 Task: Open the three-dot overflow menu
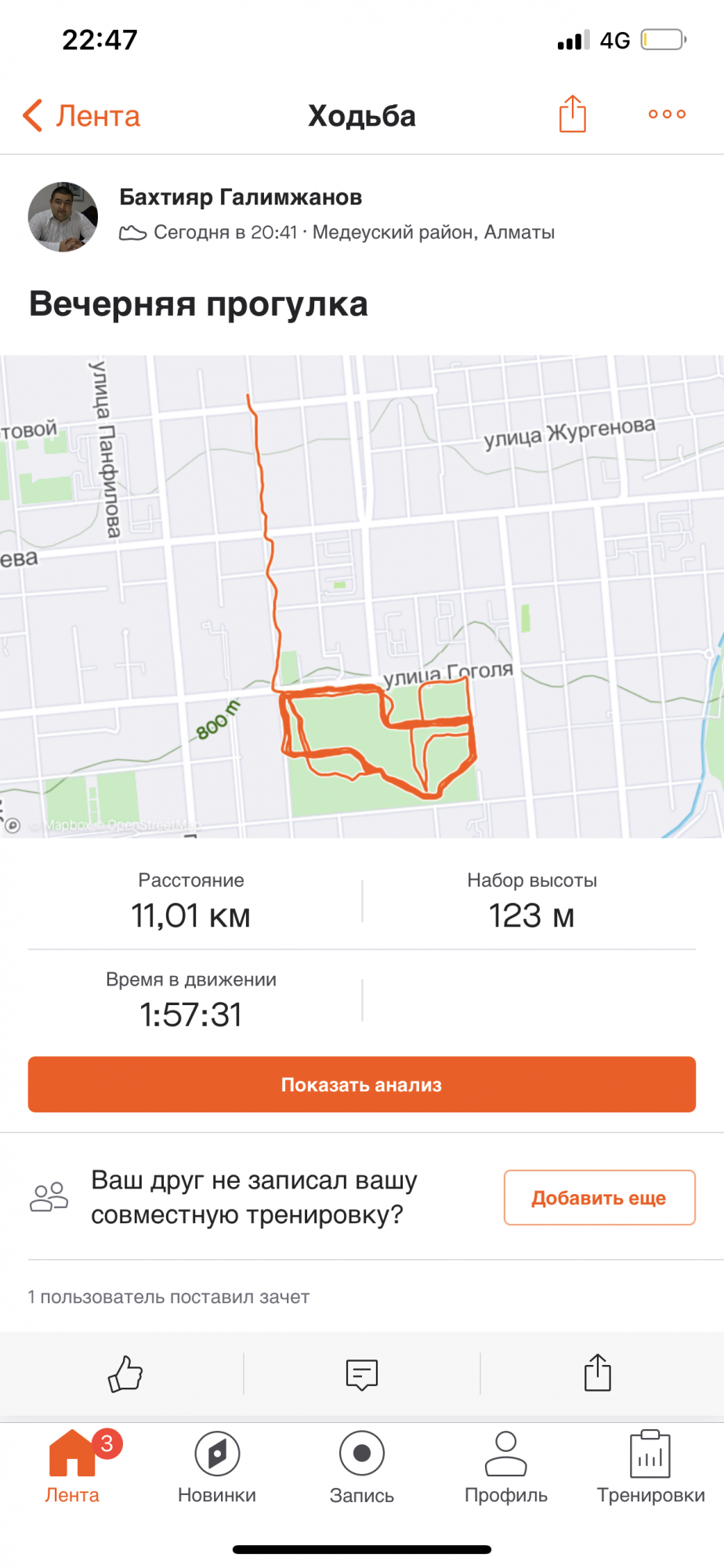pyautogui.click(x=667, y=114)
